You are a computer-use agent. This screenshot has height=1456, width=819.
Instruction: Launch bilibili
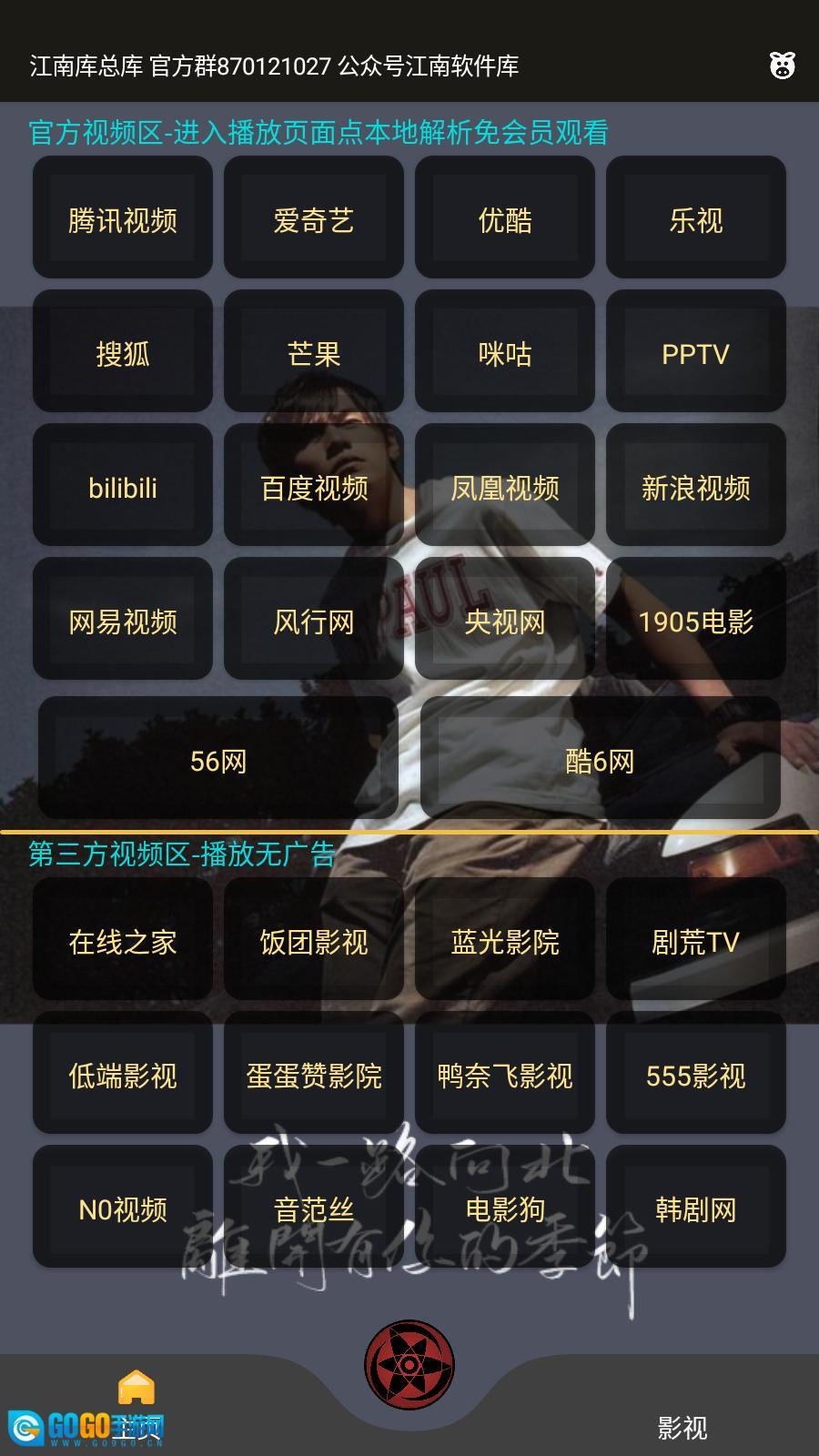click(123, 485)
